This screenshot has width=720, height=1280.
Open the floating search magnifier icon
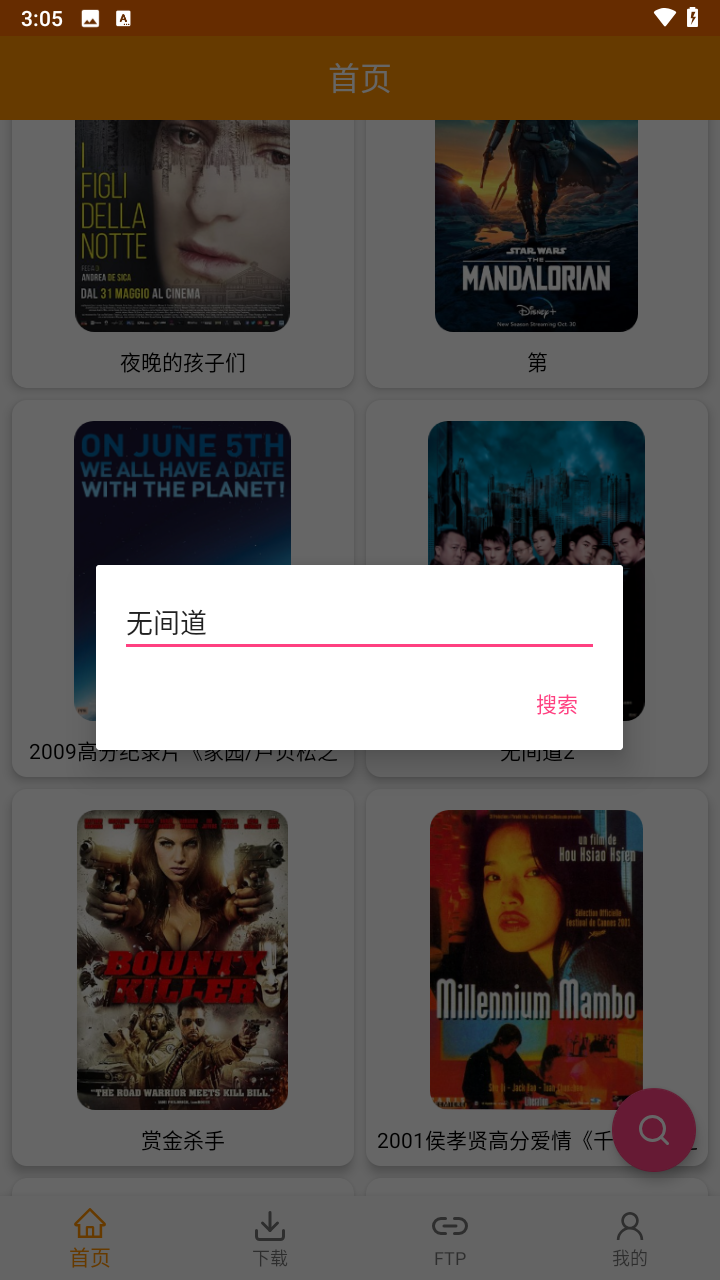(653, 1130)
